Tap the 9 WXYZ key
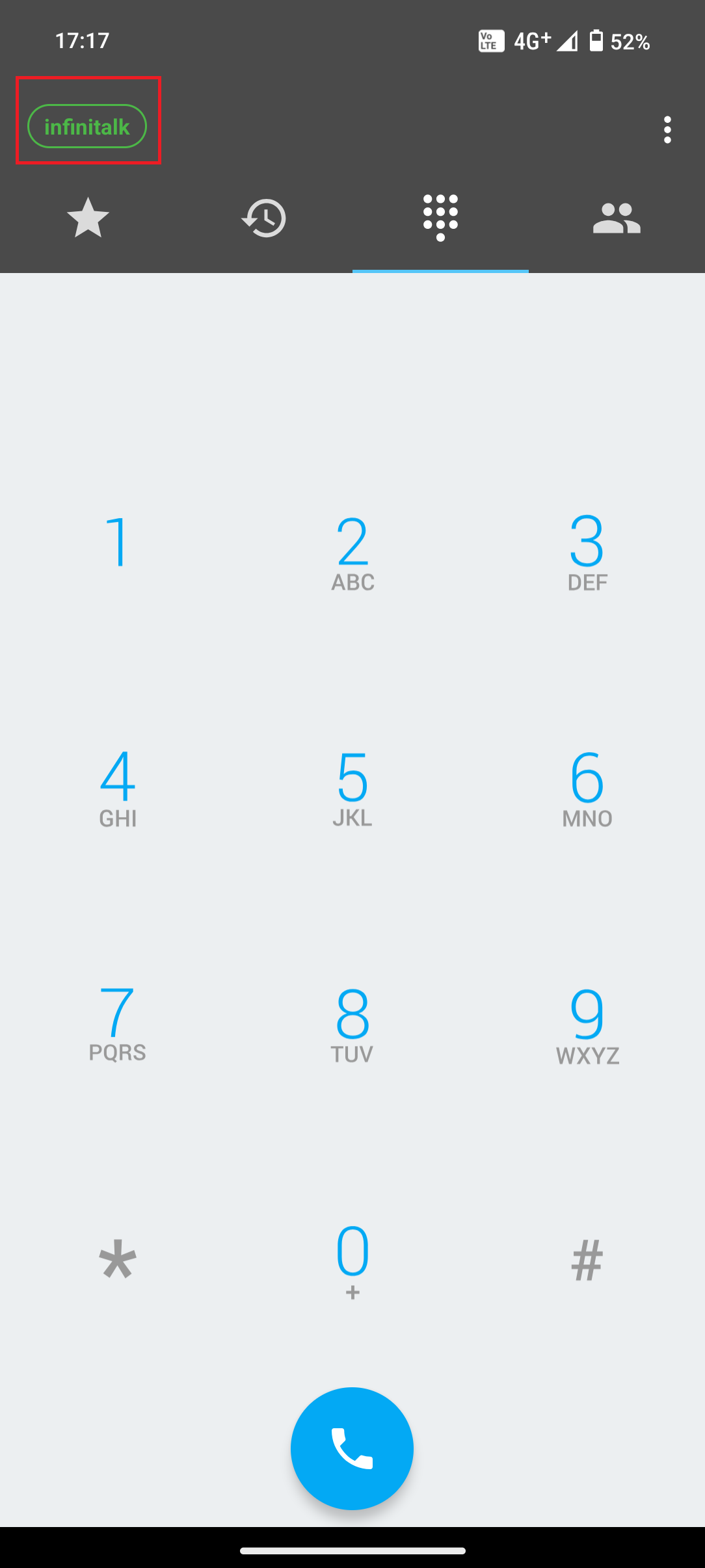Image resolution: width=705 pixels, height=1568 pixels. [587, 1025]
